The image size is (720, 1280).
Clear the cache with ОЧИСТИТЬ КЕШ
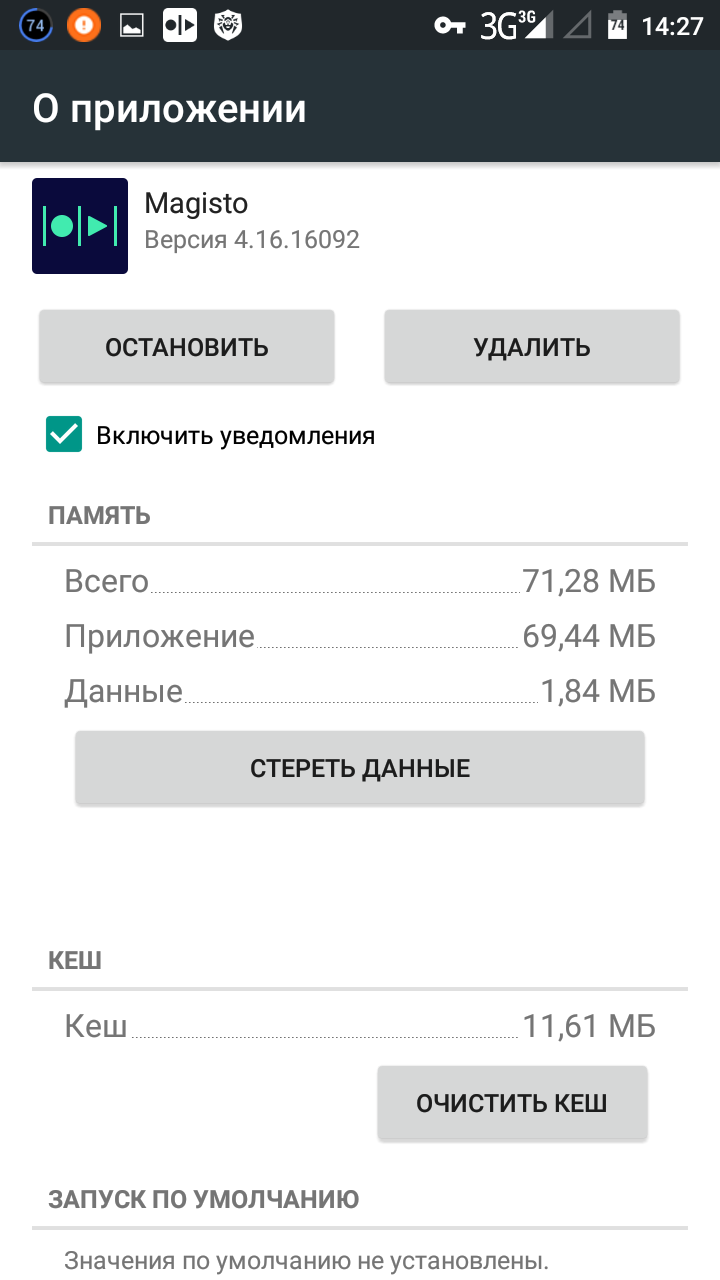click(512, 1103)
